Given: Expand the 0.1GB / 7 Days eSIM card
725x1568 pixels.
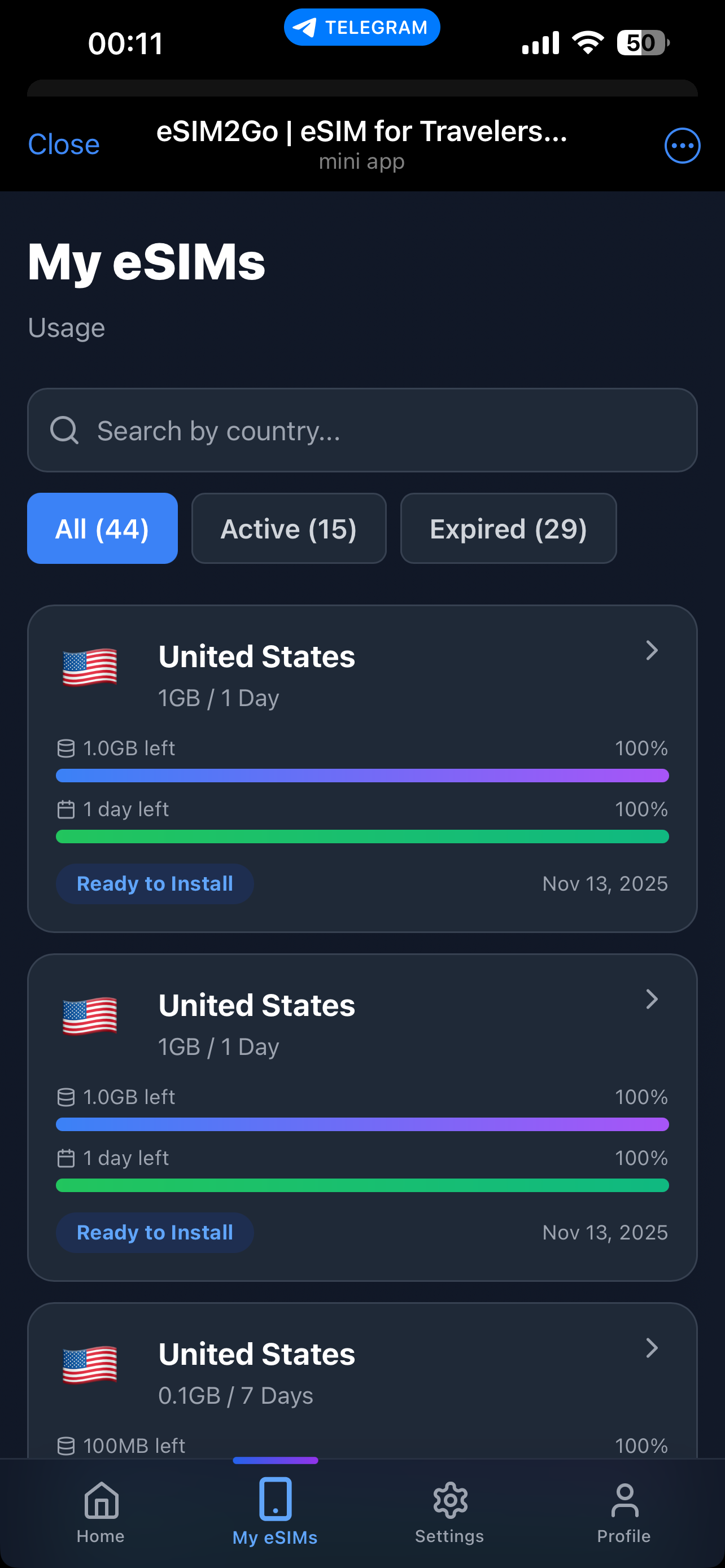Looking at the screenshot, I should (652, 1348).
